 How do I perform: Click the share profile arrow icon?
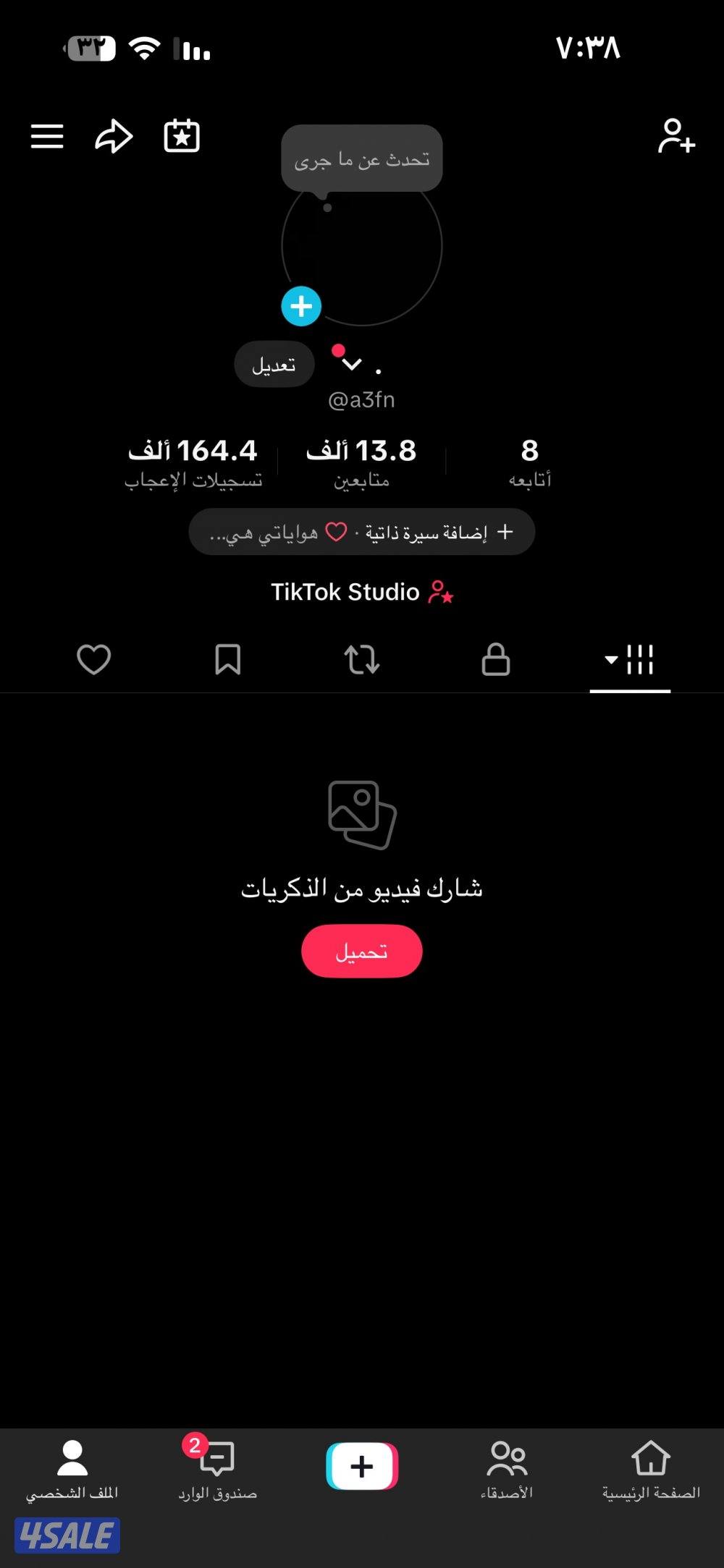tap(114, 137)
